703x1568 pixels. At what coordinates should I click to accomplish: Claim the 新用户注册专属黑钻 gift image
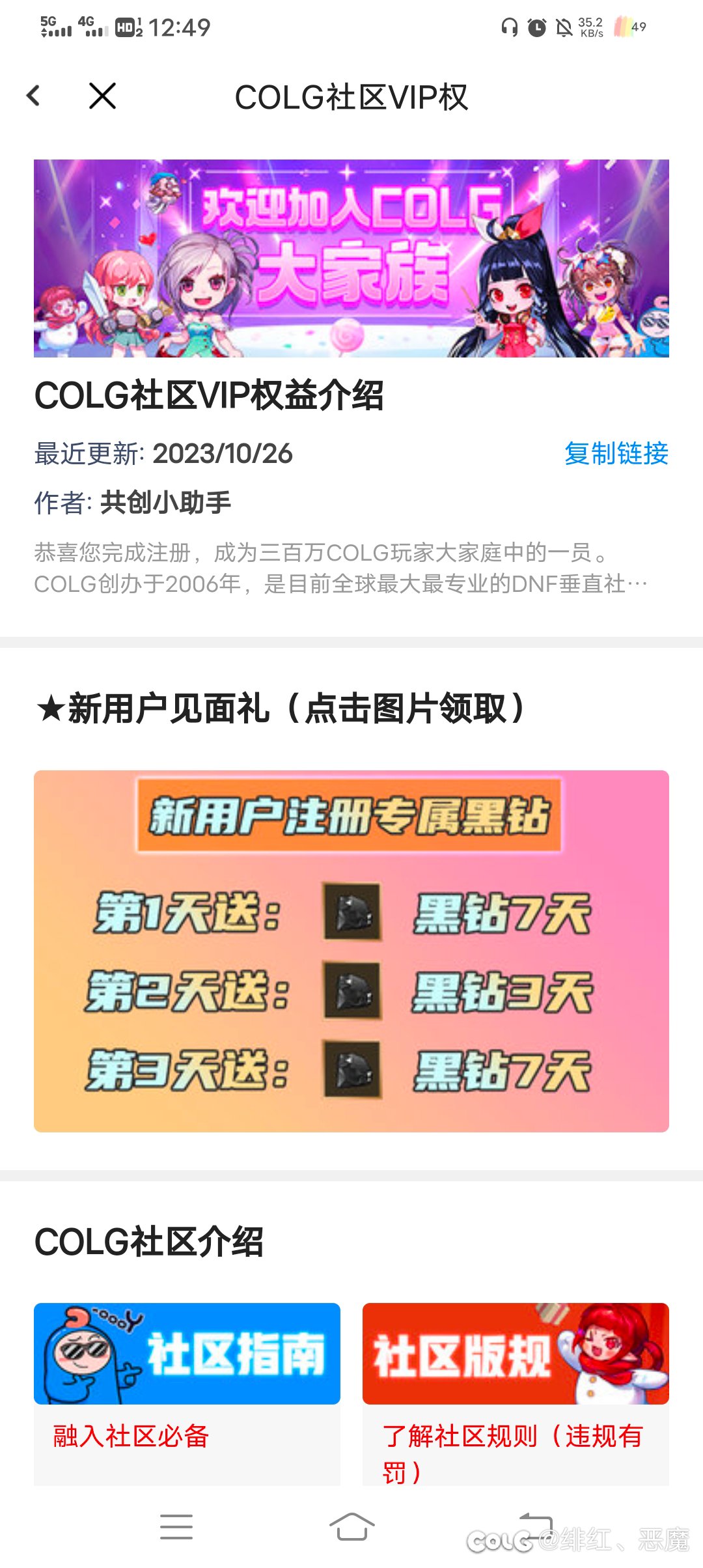[351, 951]
